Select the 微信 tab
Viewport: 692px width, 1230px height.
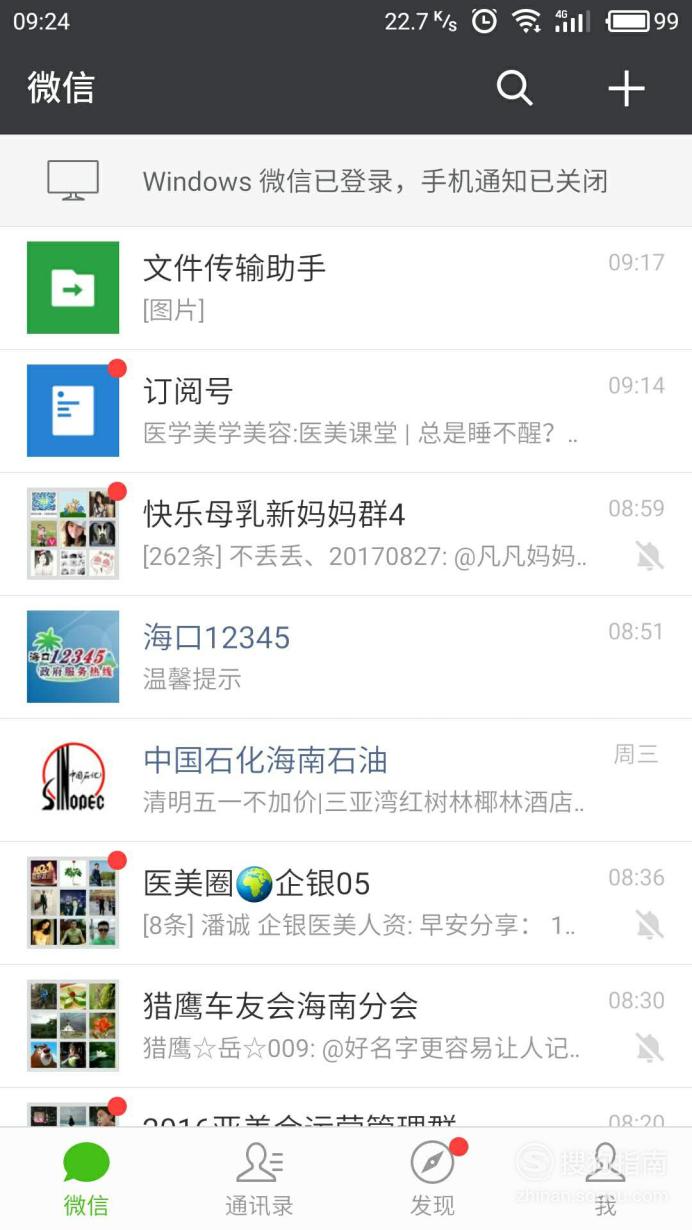coord(86,1180)
